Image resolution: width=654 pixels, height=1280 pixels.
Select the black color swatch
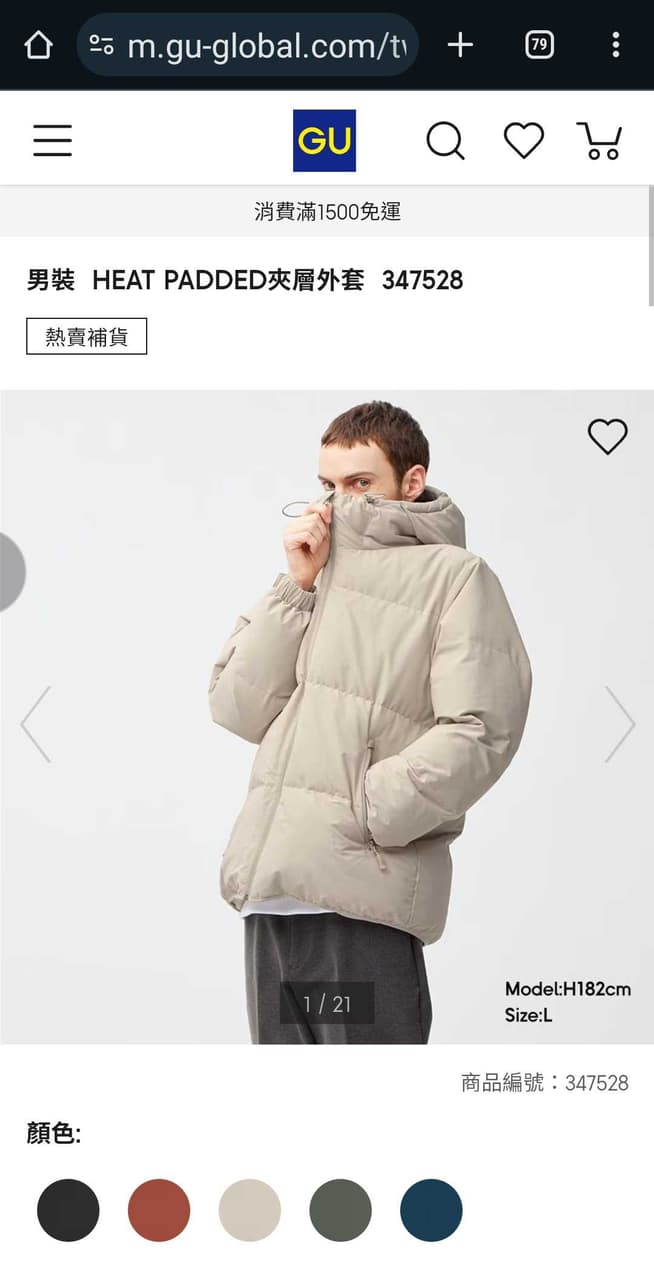[x=68, y=1210]
